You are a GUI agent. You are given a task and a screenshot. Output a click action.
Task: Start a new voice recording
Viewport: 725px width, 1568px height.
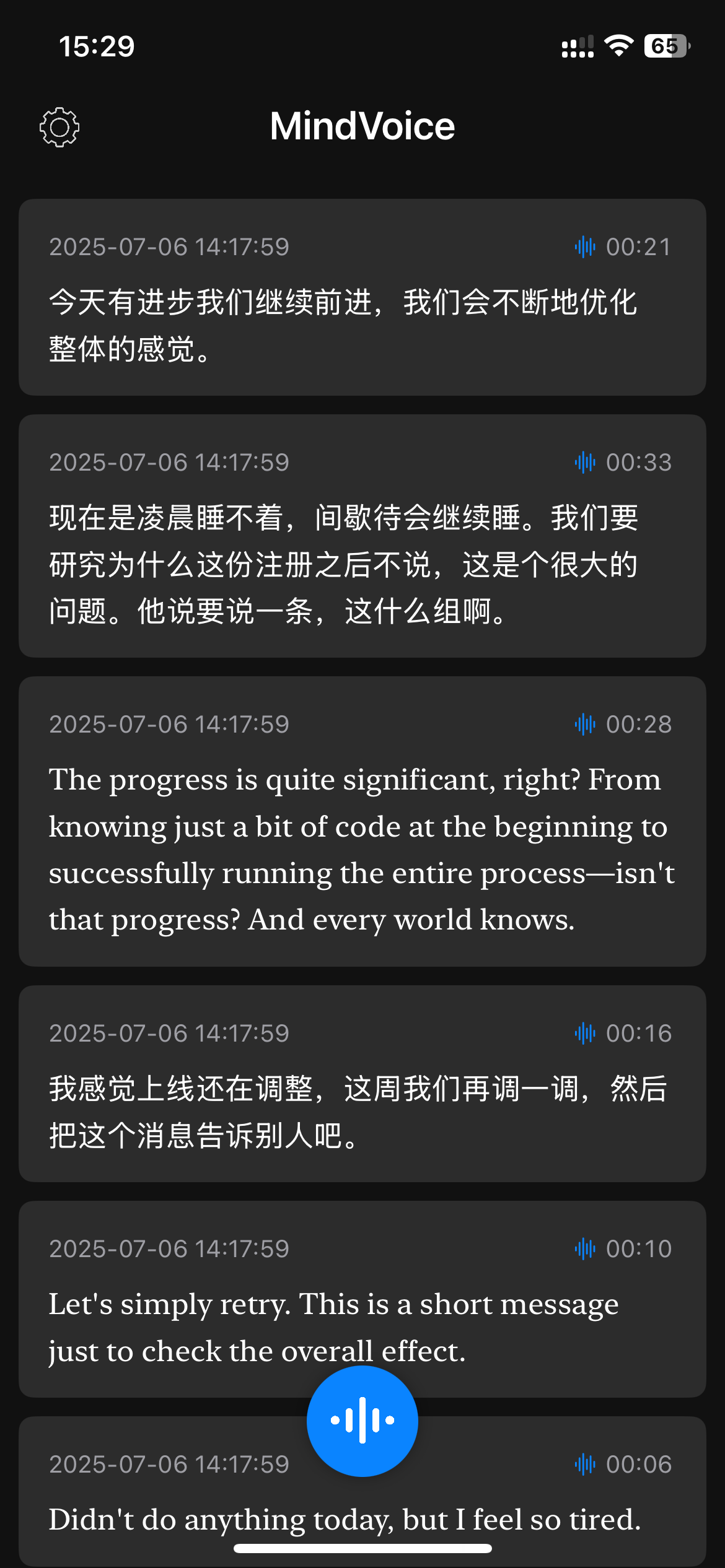[362, 1421]
